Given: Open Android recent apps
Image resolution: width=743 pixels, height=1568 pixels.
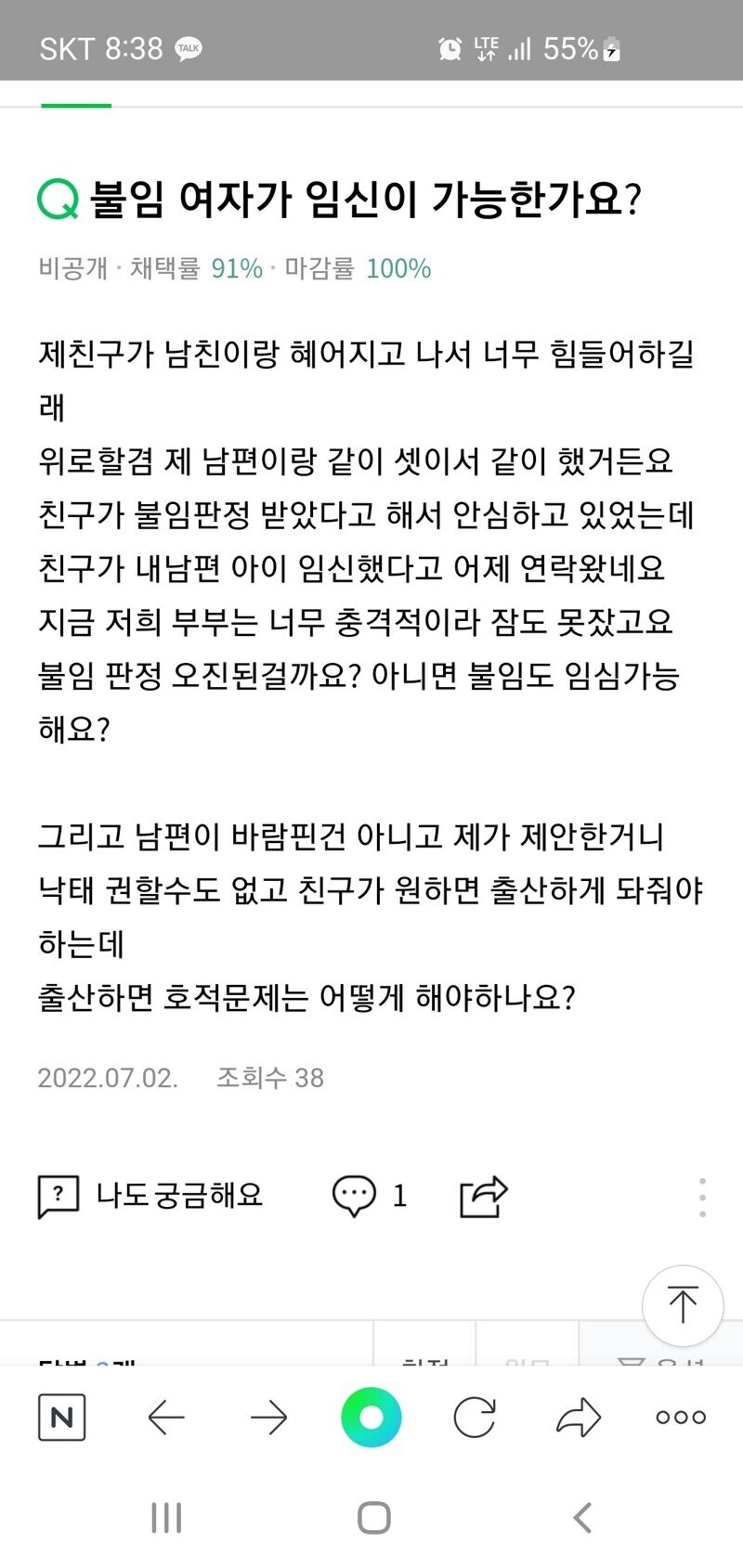Looking at the screenshot, I should coord(165,1518).
